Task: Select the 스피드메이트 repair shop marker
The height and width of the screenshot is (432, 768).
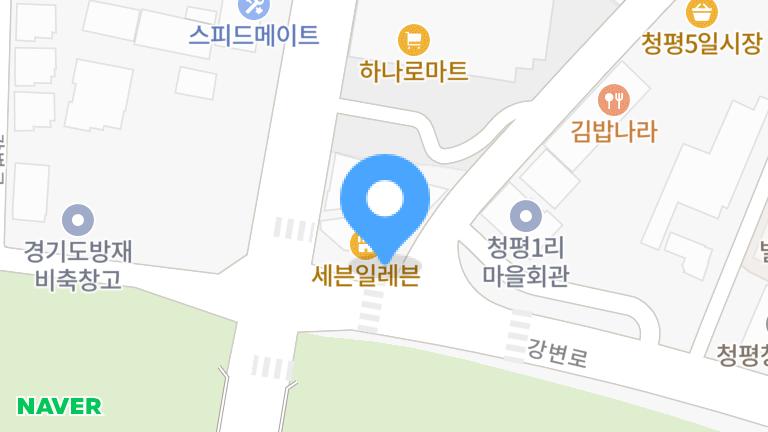Action: pos(253,9)
